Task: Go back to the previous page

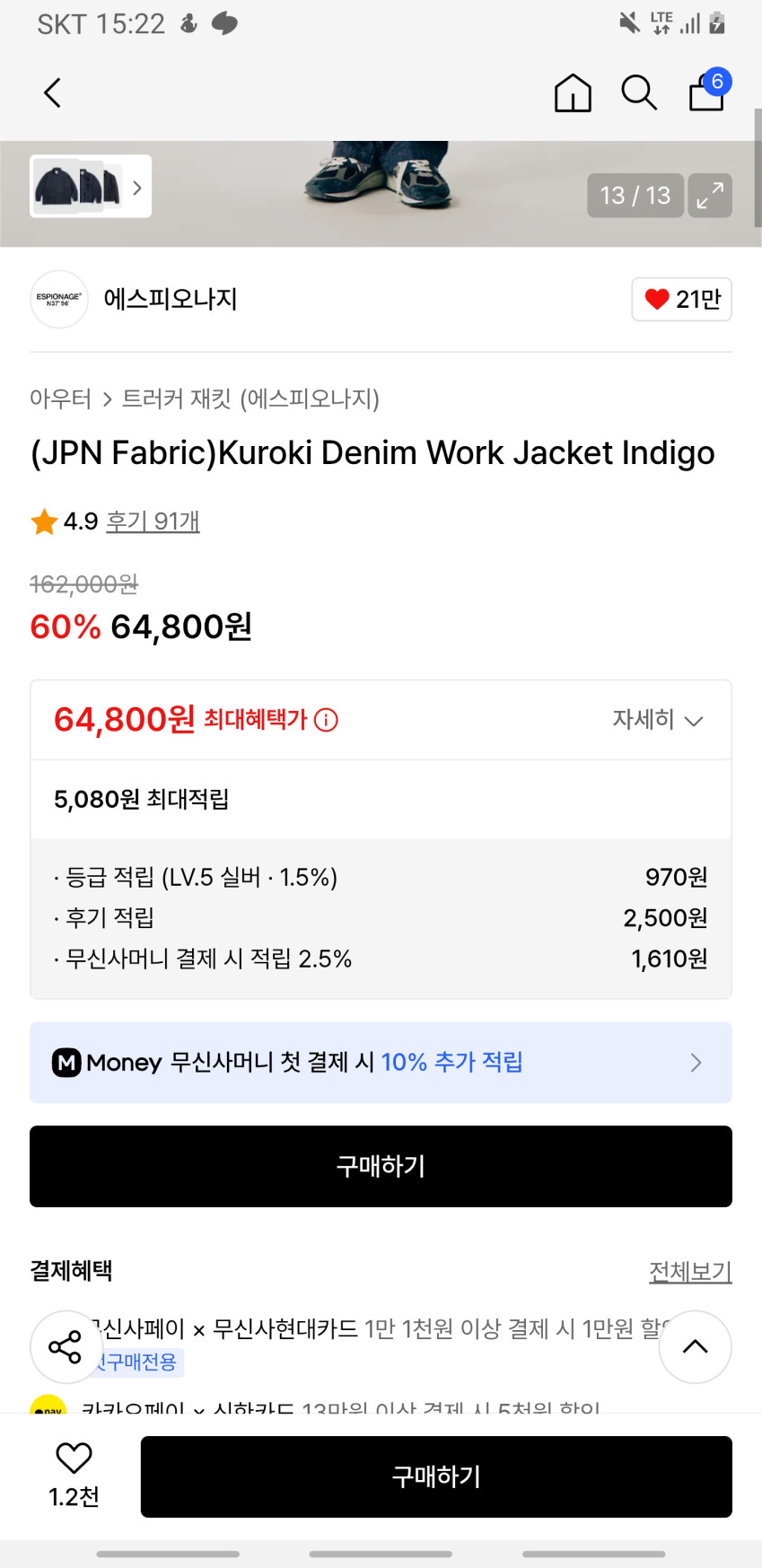Action: point(53,92)
